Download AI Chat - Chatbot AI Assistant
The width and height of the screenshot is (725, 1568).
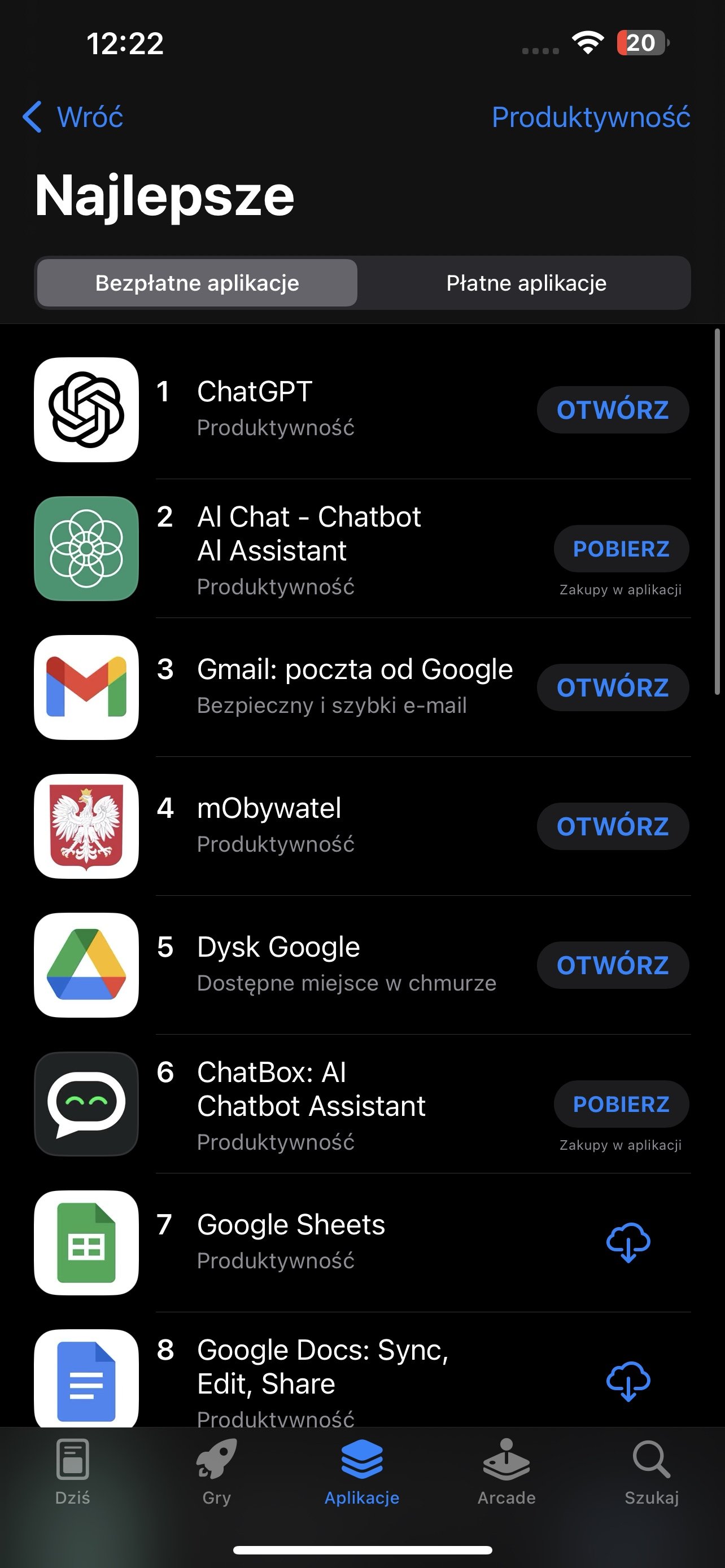[x=622, y=549]
